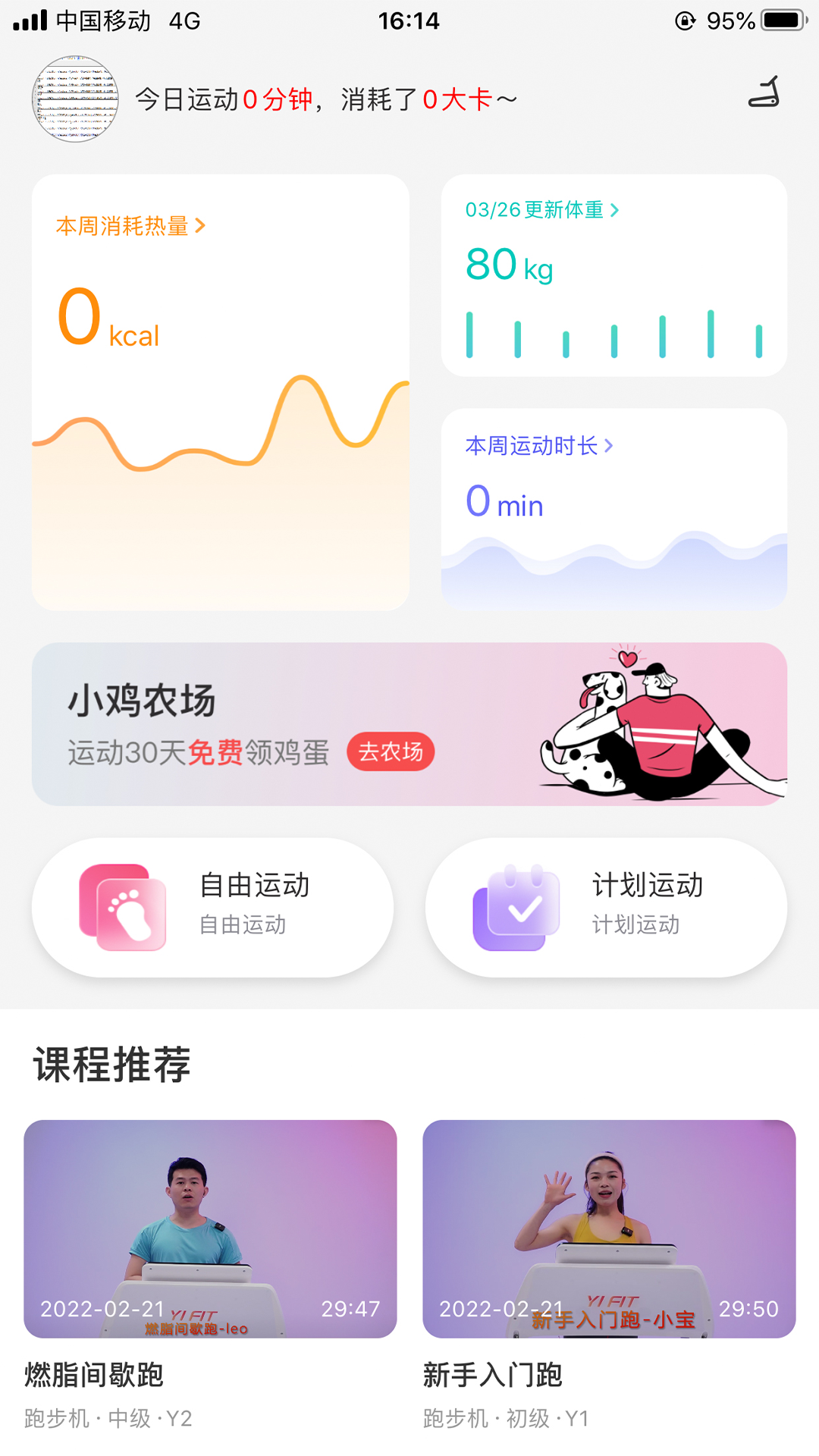Open the profile avatar

(75, 99)
